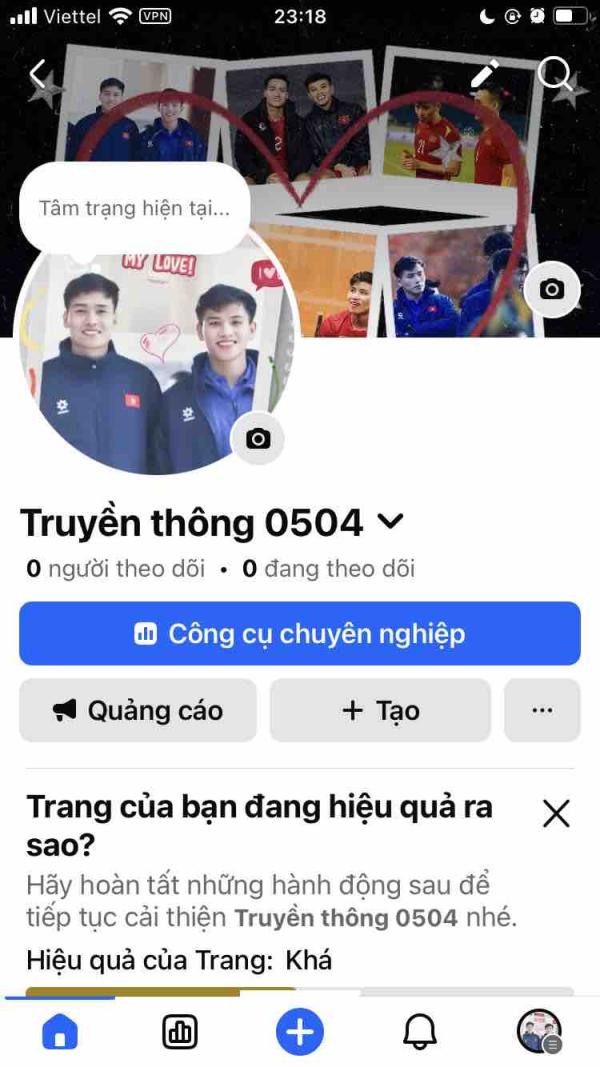Screen dimensions: 600x1067
Task: Tap the 'Tâm trạng hiện tại...' status bubble
Action: click(134, 209)
